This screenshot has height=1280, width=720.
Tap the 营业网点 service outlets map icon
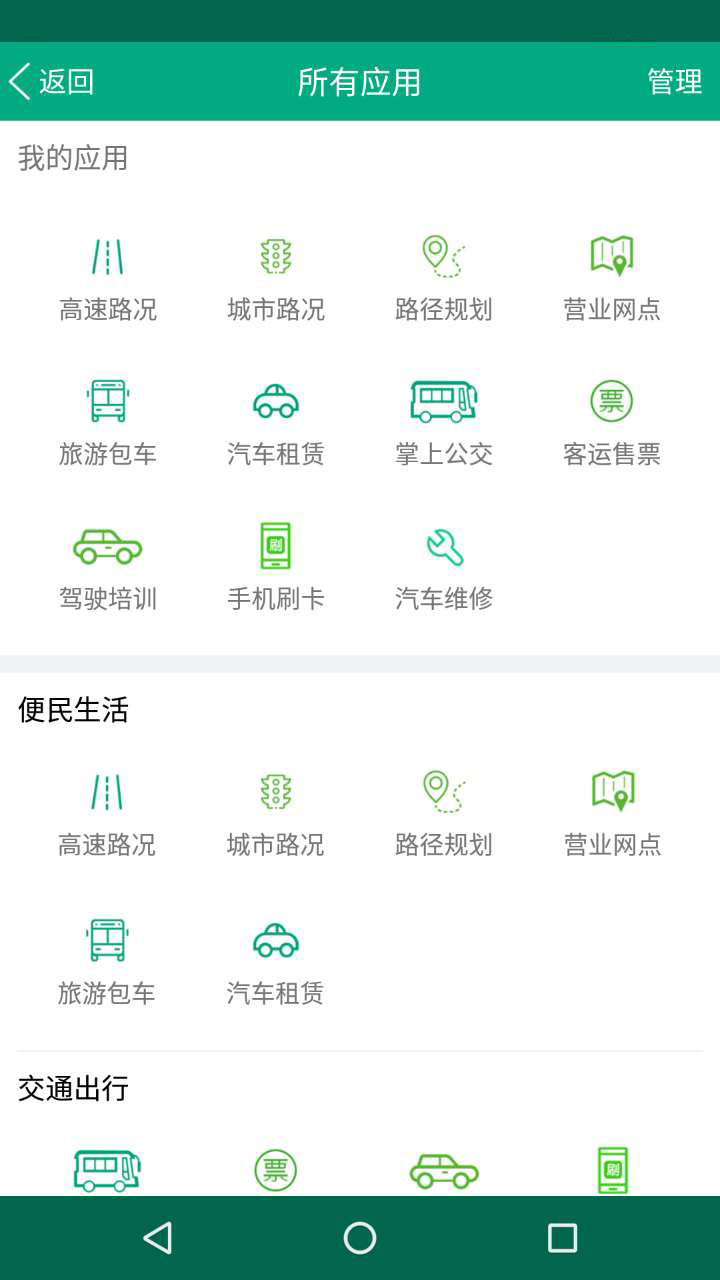611,257
